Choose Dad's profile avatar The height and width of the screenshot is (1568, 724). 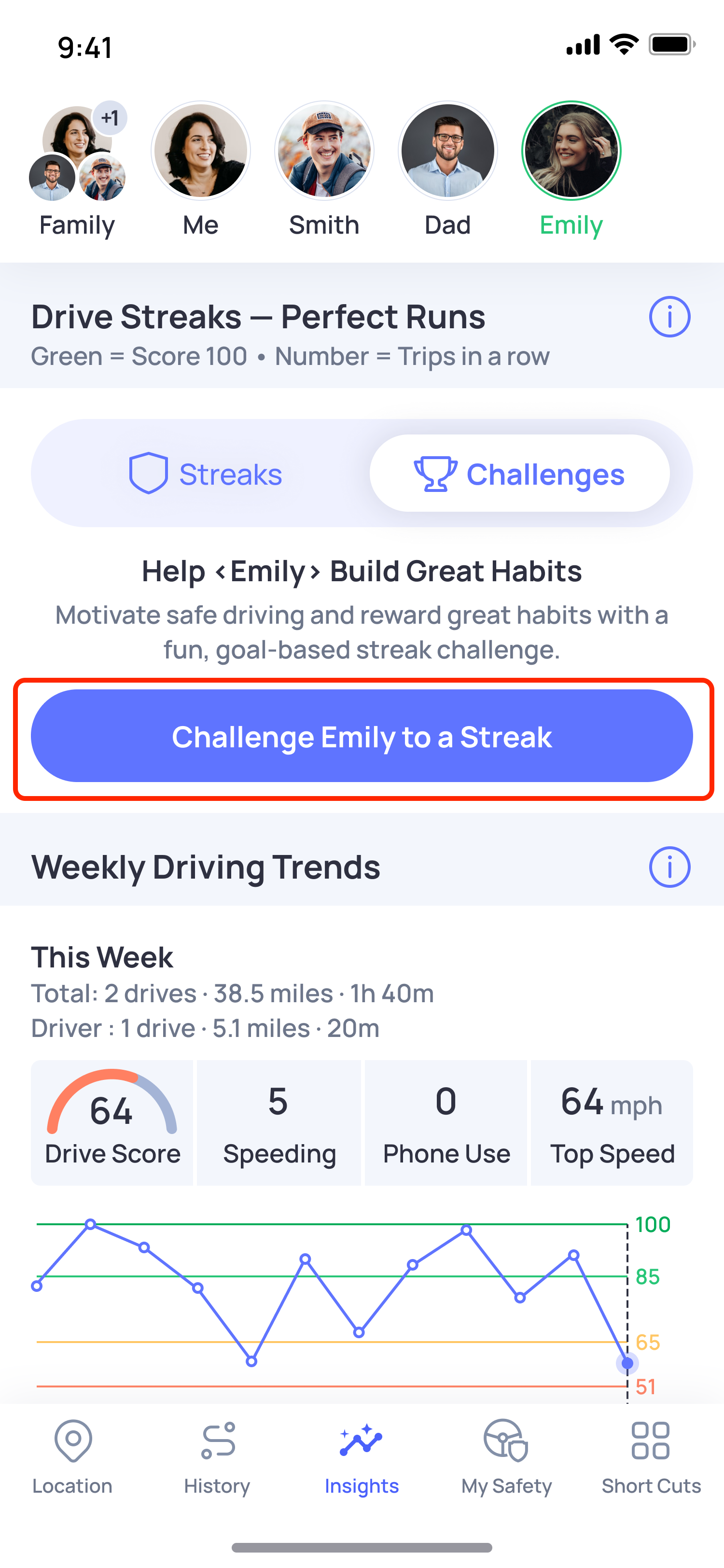[448, 151]
